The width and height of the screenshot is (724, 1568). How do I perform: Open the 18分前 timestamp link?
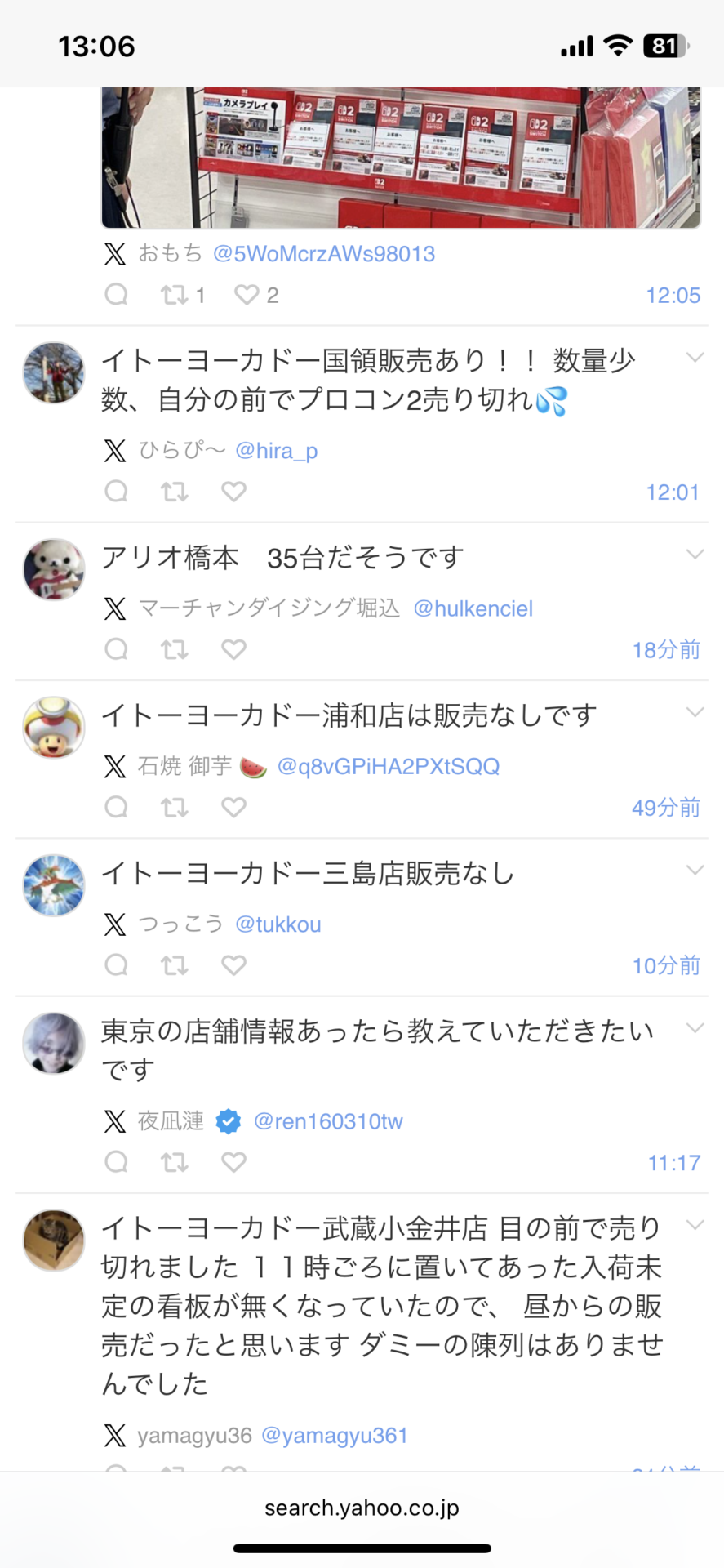(x=666, y=650)
